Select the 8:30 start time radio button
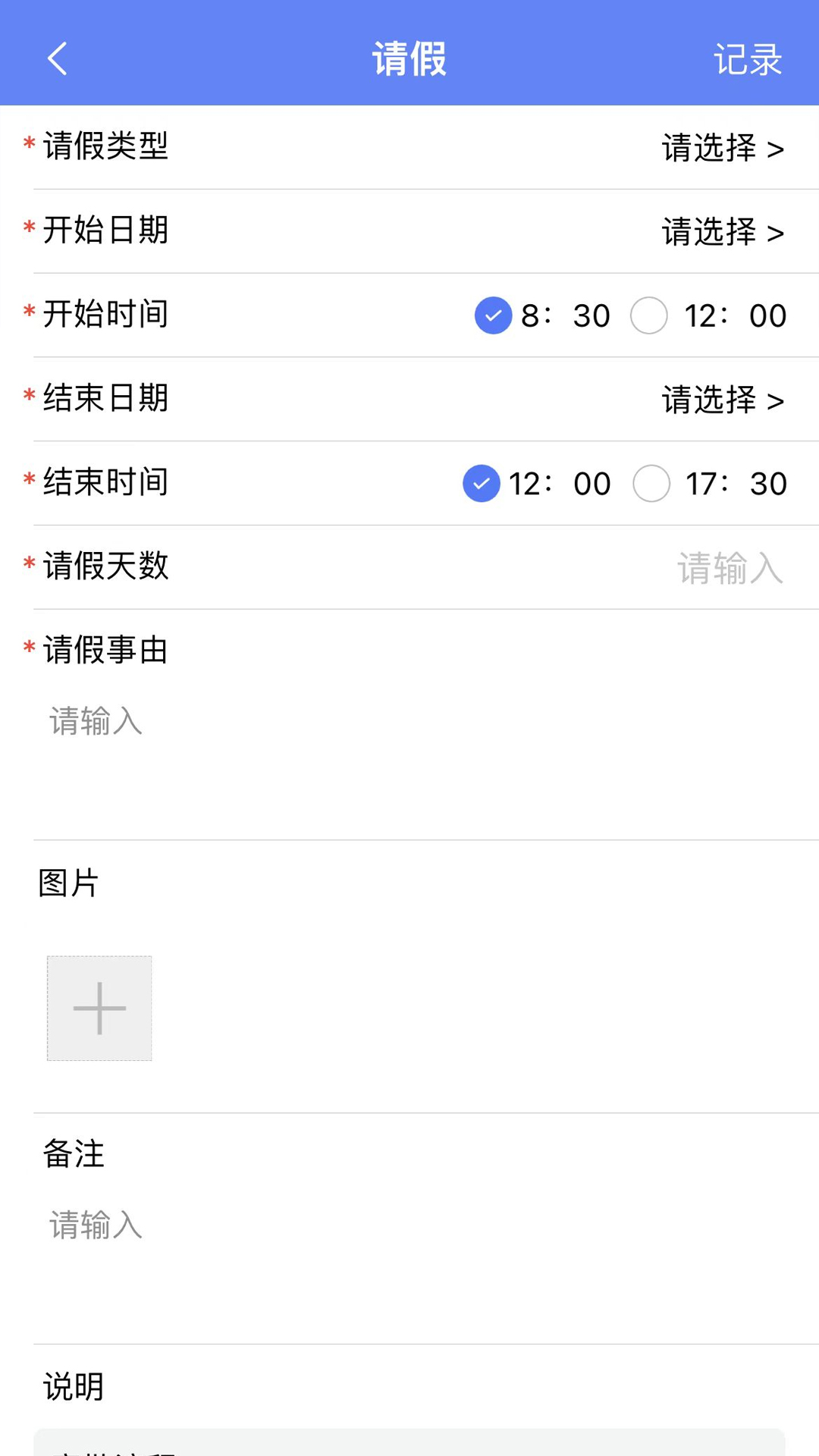Viewport: 819px width, 1456px height. (x=493, y=315)
